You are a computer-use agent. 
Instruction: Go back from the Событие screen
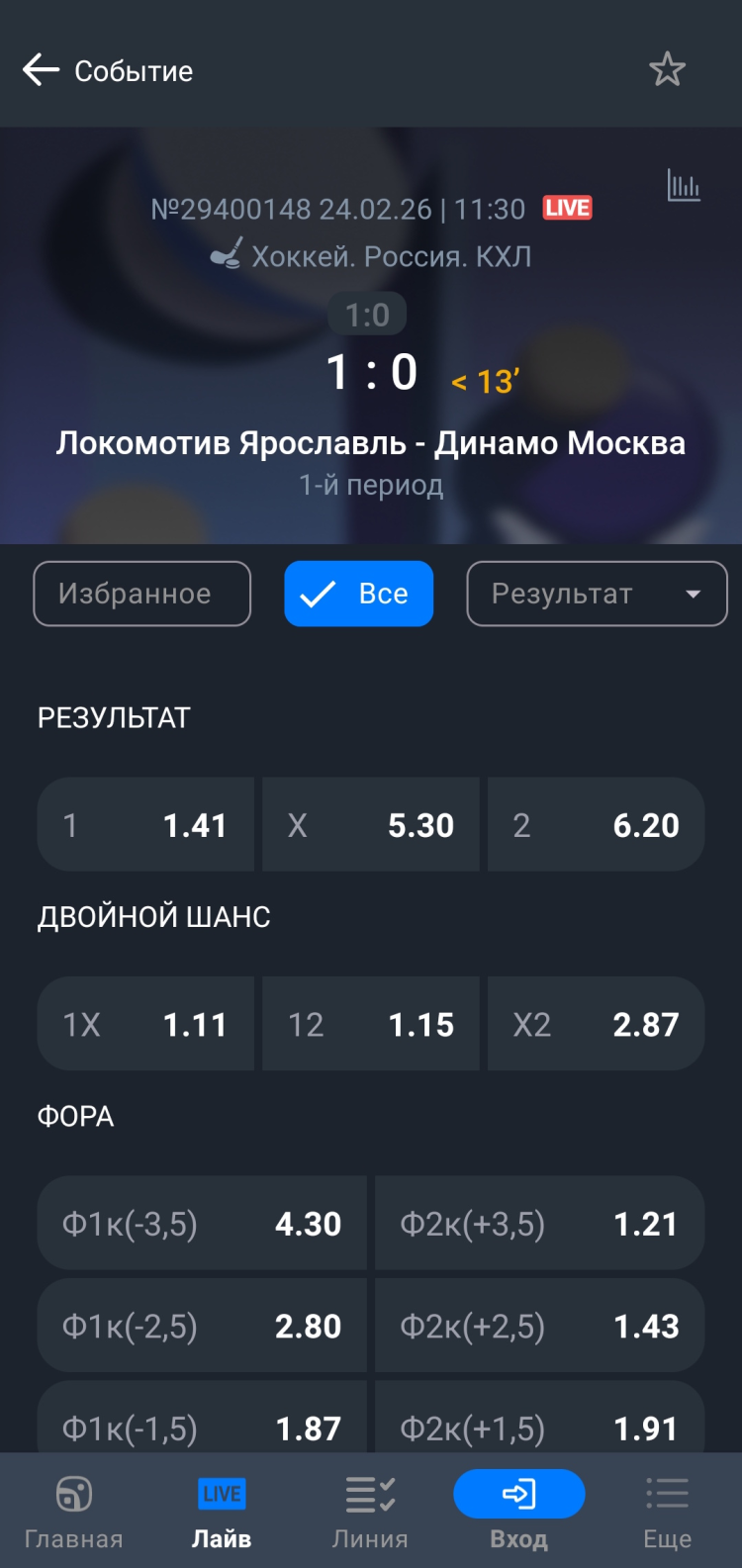[x=41, y=70]
